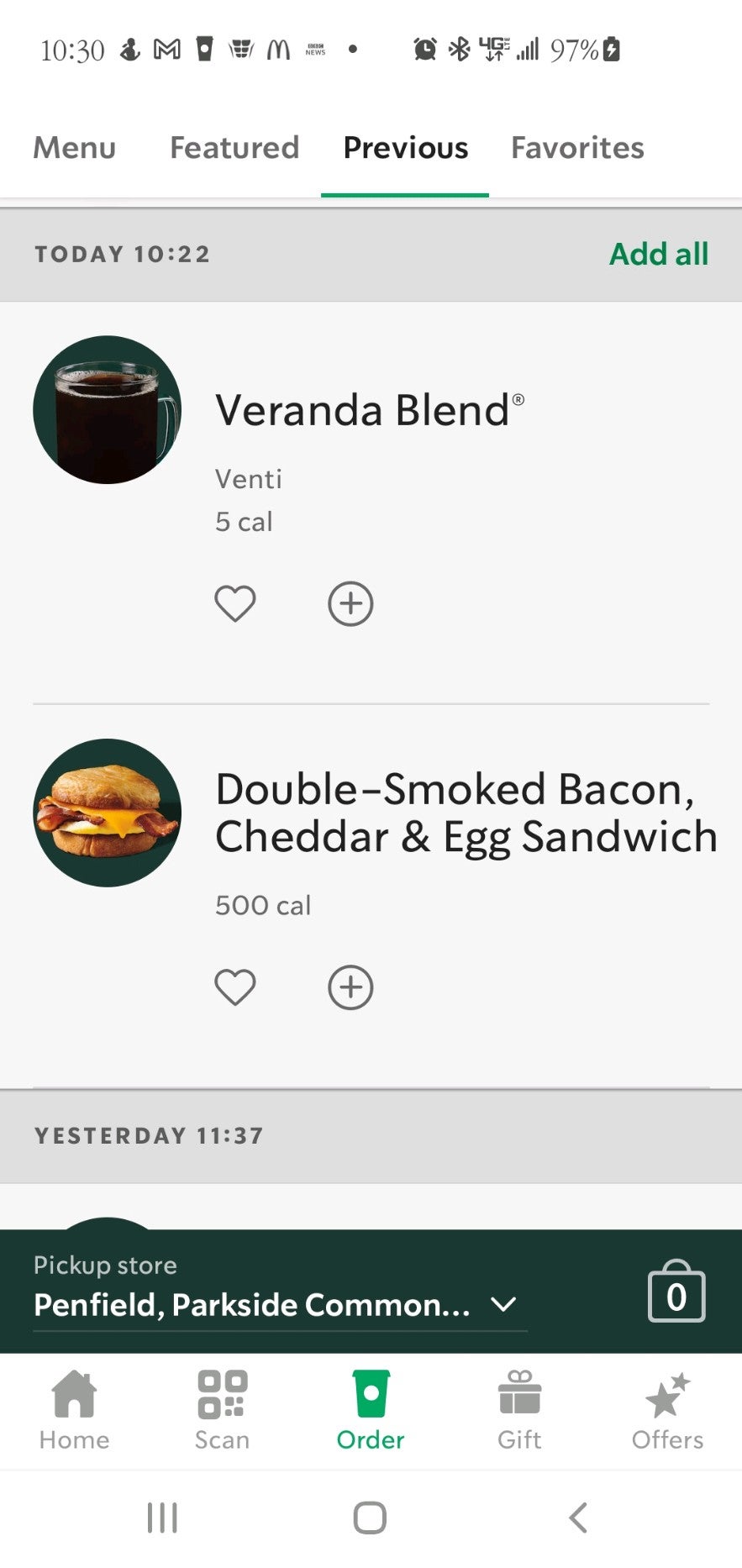Switch to the Featured tab
The image size is (742, 1568).
(234, 148)
